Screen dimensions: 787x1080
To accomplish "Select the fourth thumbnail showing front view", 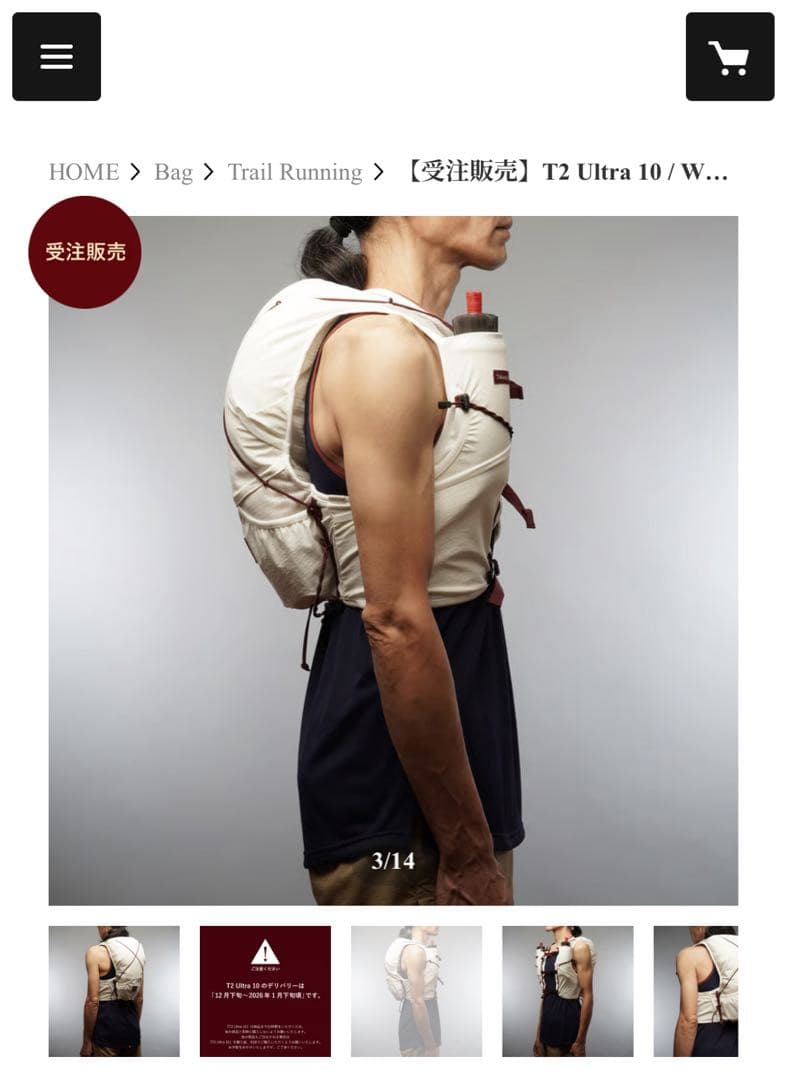I will (x=567, y=991).
